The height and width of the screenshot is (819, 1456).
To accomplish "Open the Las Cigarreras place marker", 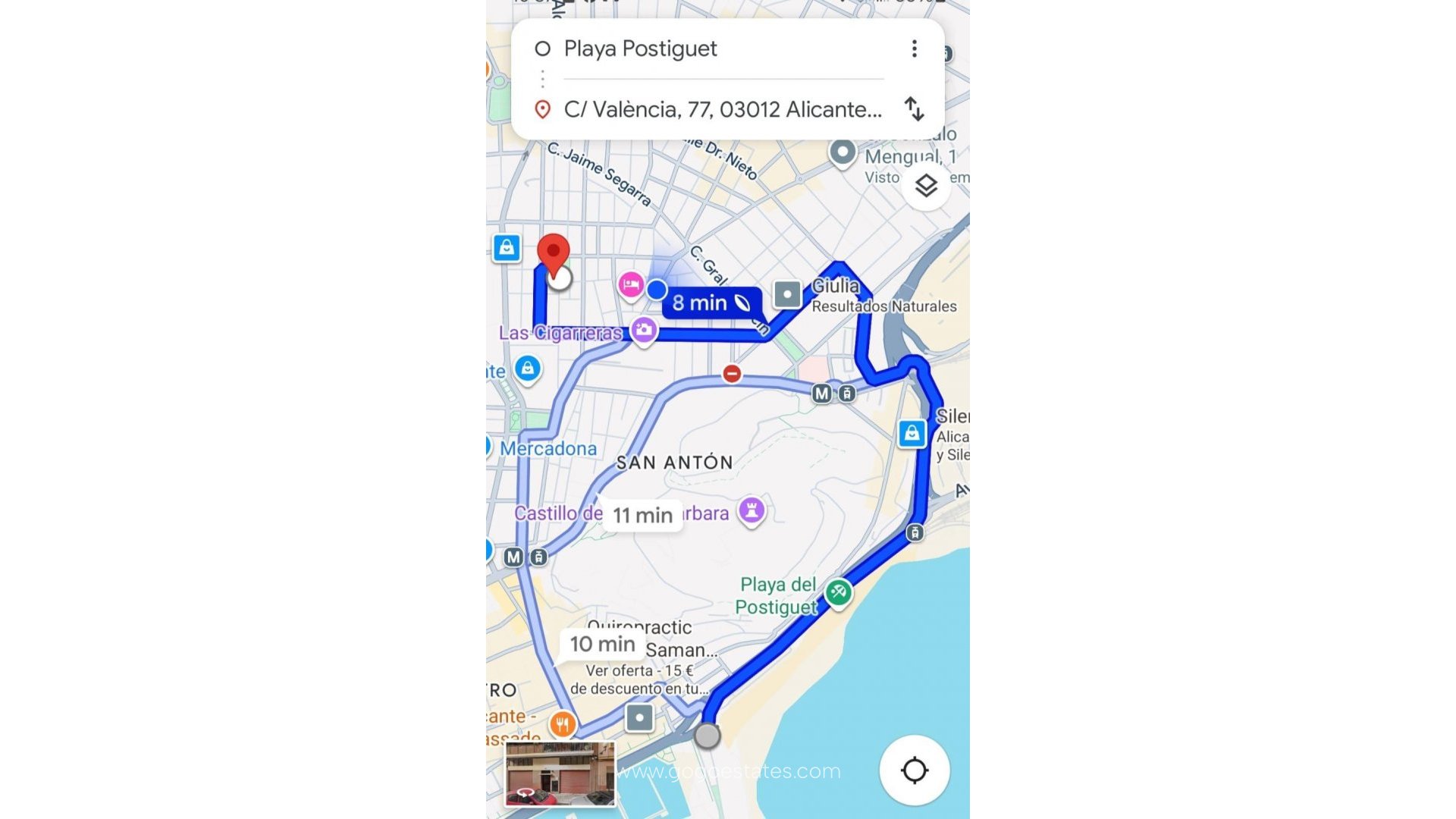I will [644, 330].
